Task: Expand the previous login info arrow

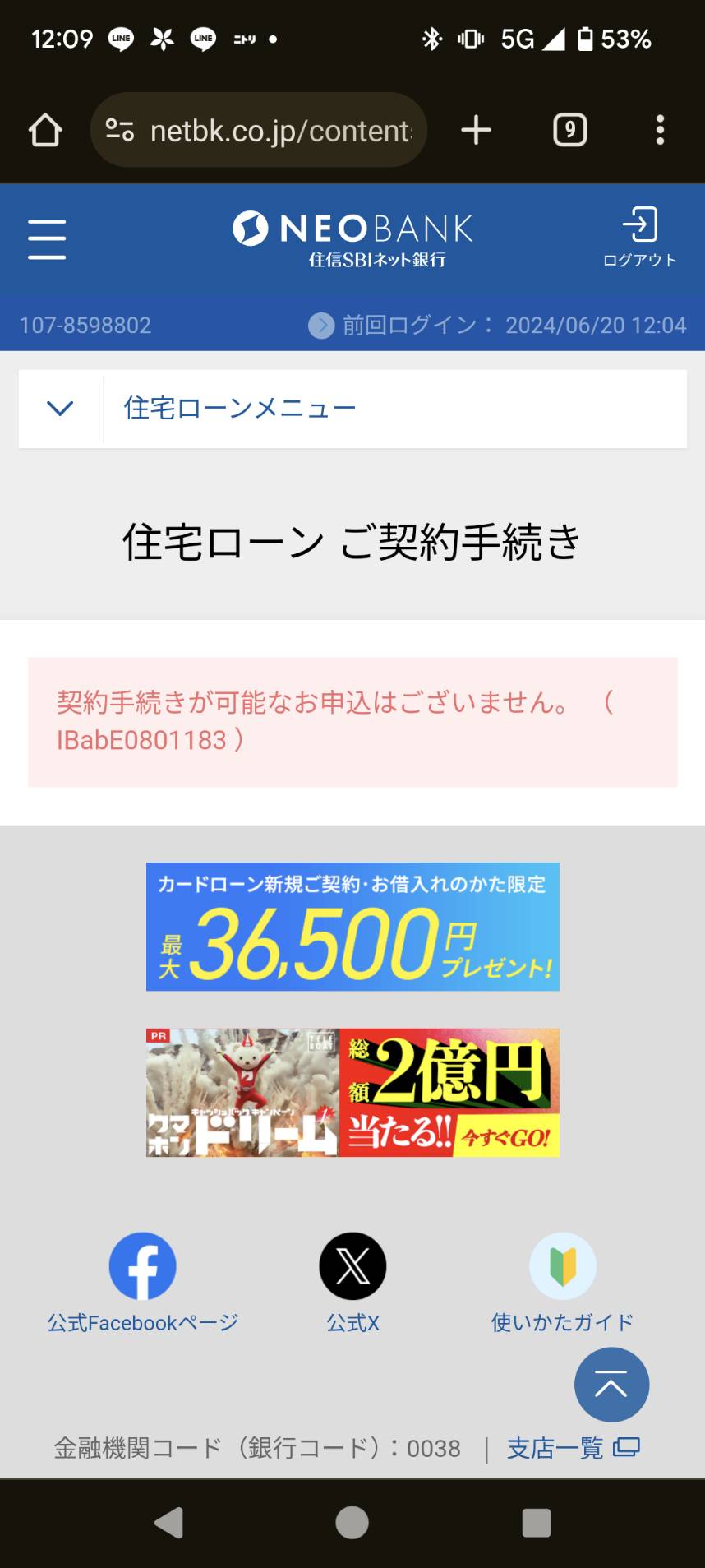Action: tap(321, 326)
